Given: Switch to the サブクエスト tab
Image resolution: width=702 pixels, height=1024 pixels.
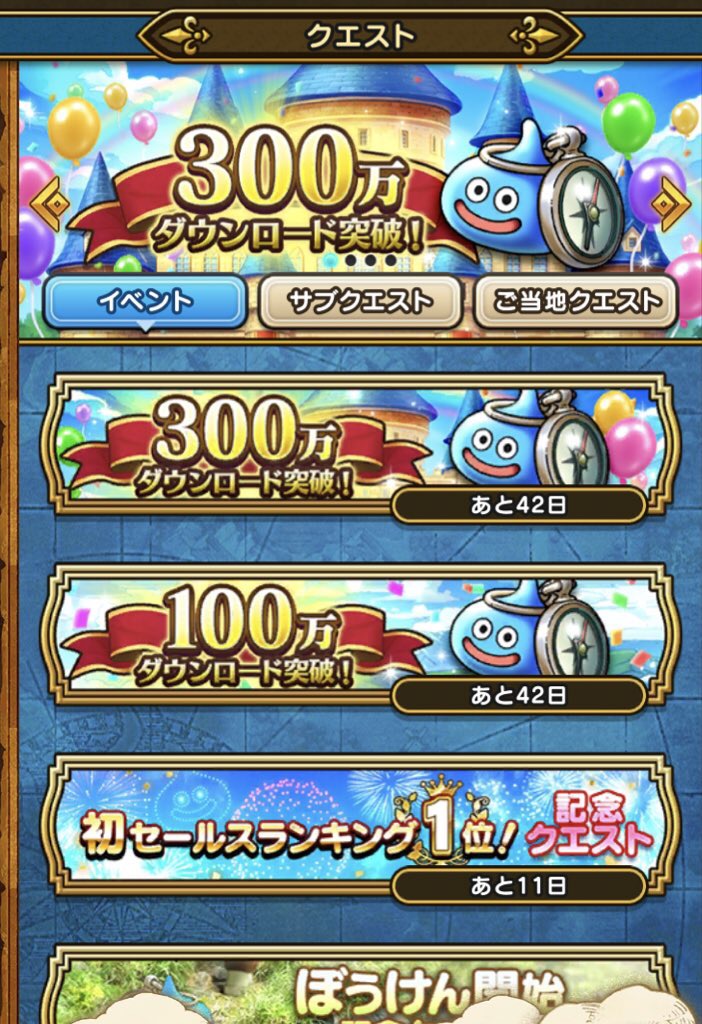Looking at the screenshot, I should (x=360, y=301).
